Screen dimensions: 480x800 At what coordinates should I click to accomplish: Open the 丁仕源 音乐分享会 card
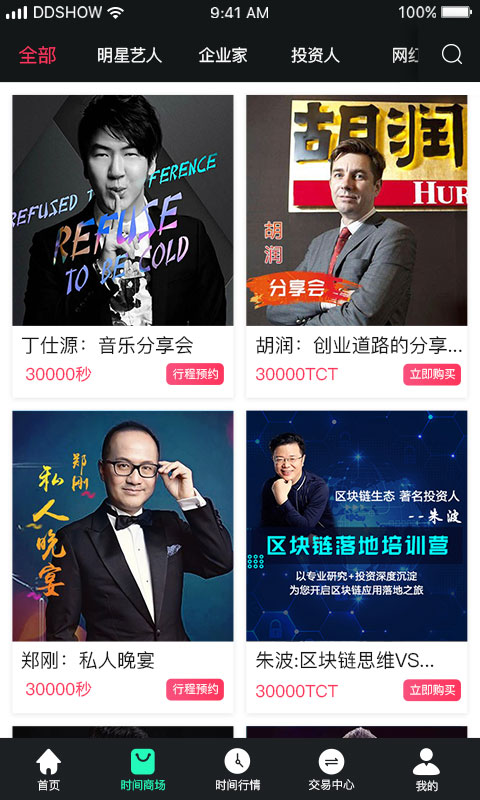[123, 246]
